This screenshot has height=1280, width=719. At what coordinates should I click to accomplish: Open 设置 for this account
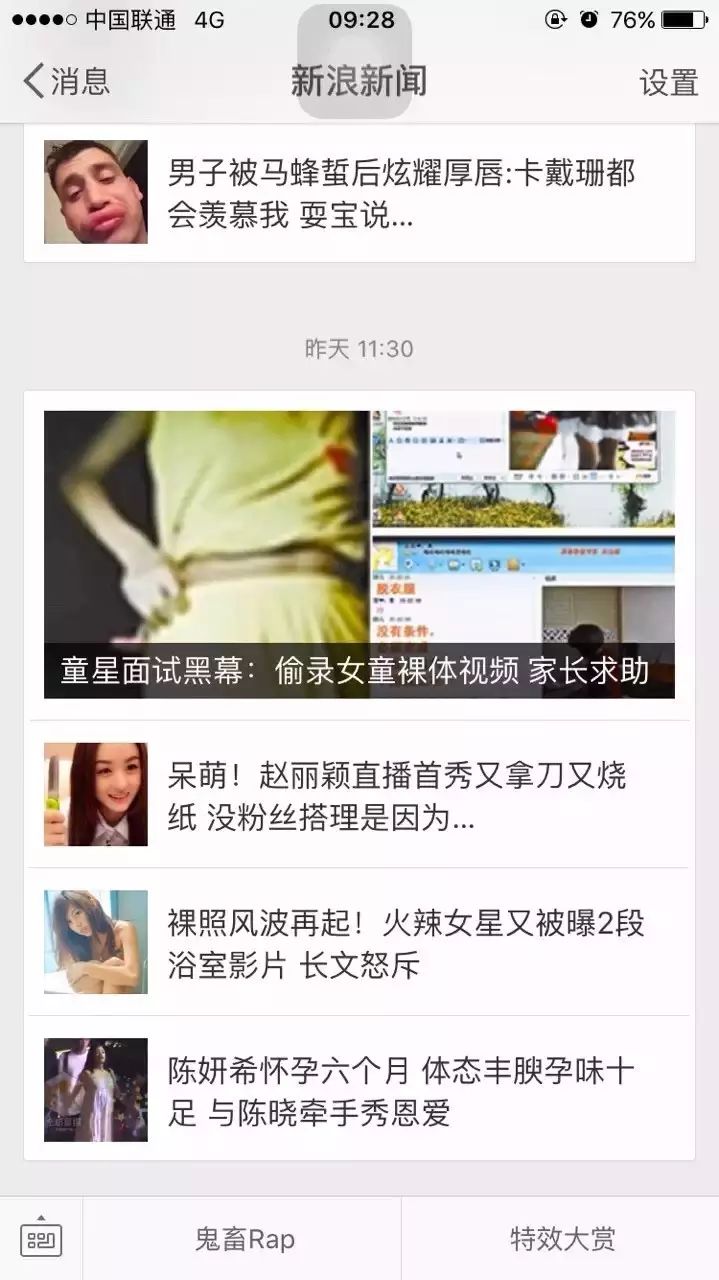tap(668, 82)
